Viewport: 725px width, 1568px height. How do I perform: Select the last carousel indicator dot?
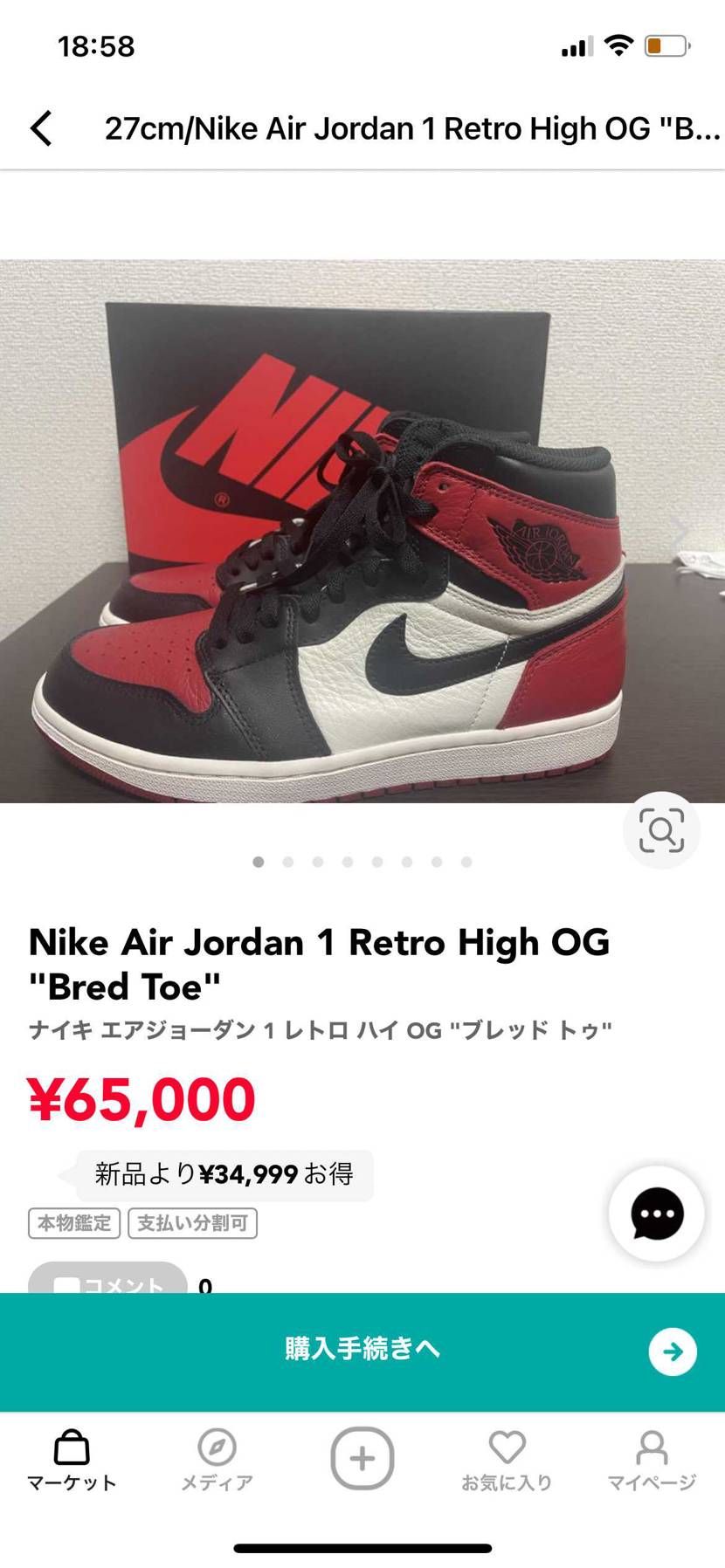466,862
